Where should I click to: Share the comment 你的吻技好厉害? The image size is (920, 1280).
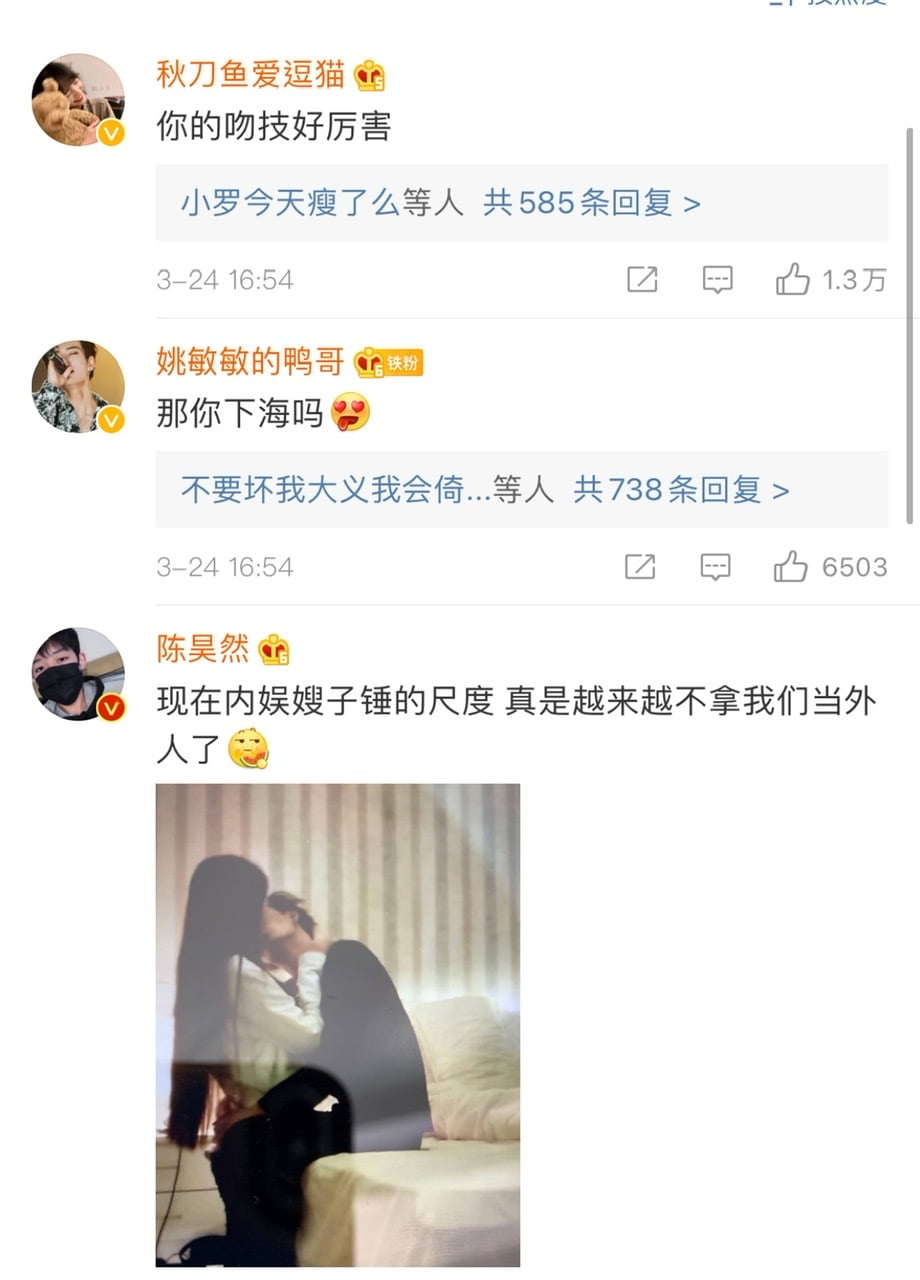(x=642, y=280)
